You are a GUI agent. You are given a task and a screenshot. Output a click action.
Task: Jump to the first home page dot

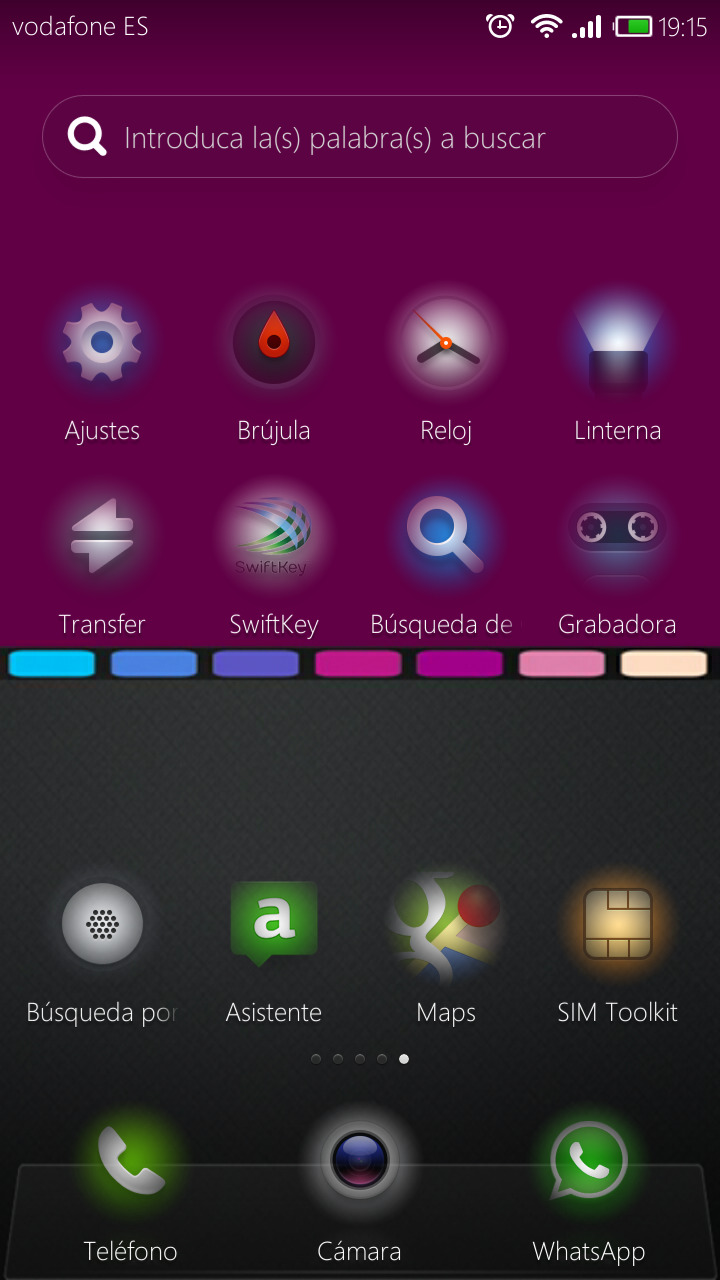(x=316, y=1059)
